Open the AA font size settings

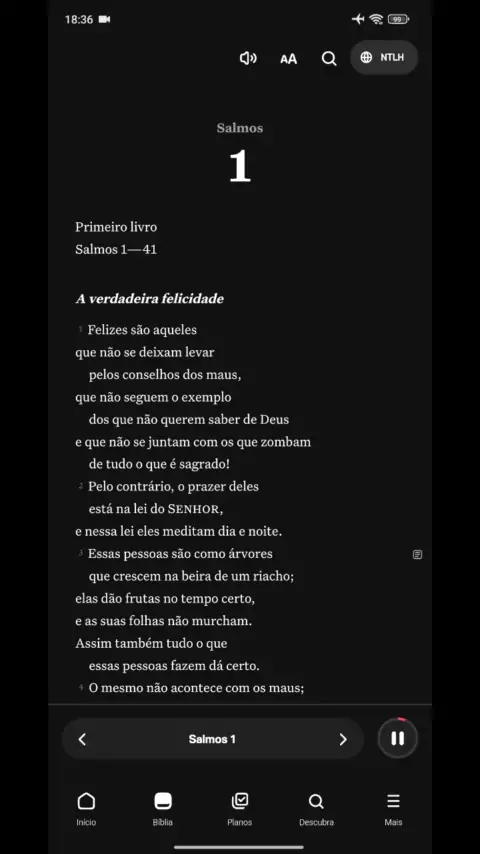pos(288,59)
